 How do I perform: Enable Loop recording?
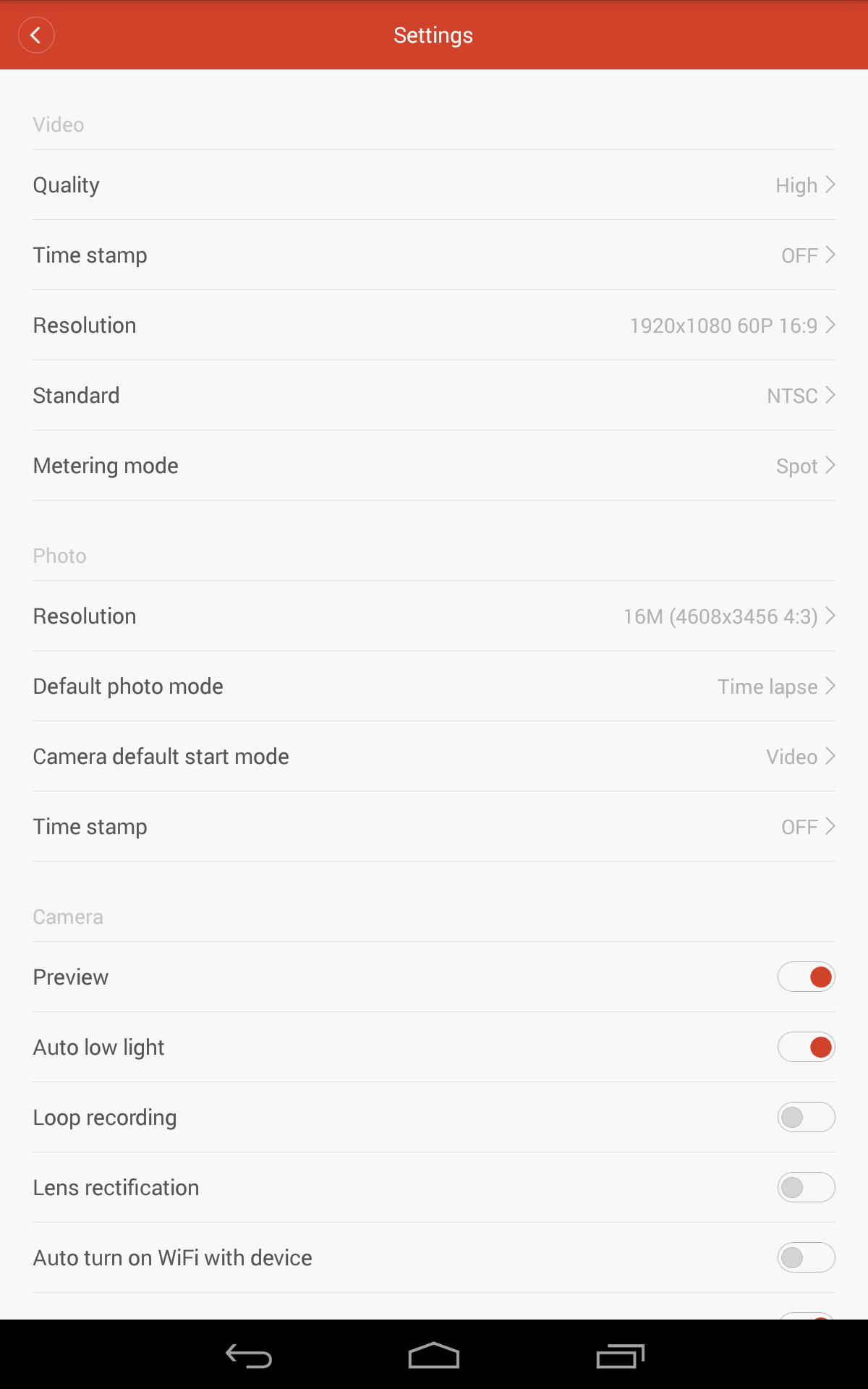[x=806, y=1118]
